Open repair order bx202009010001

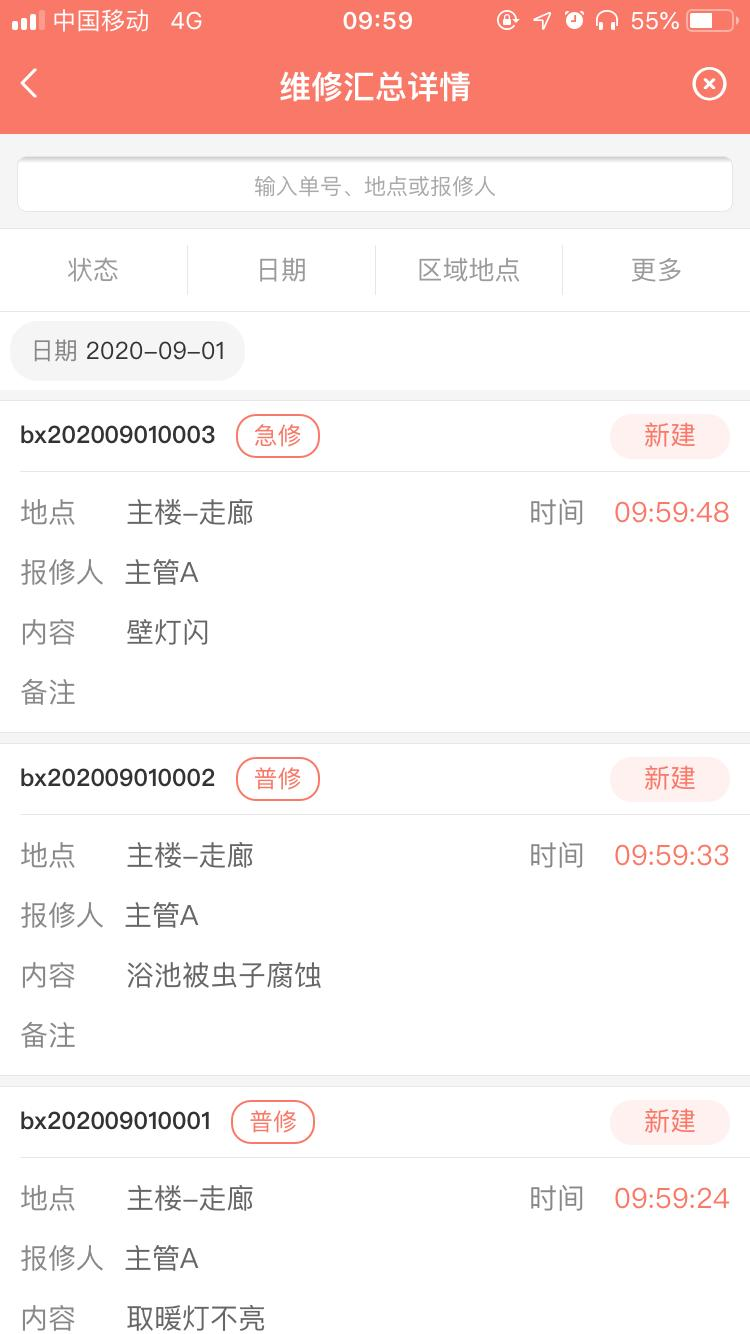click(x=375, y=1210)
